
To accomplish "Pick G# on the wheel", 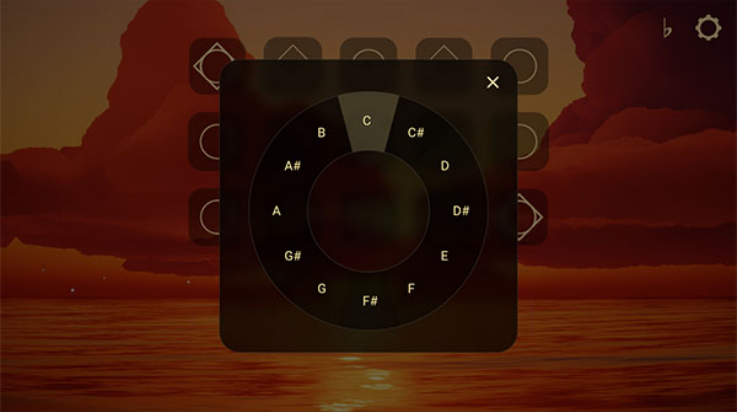I will click(292, 256).
